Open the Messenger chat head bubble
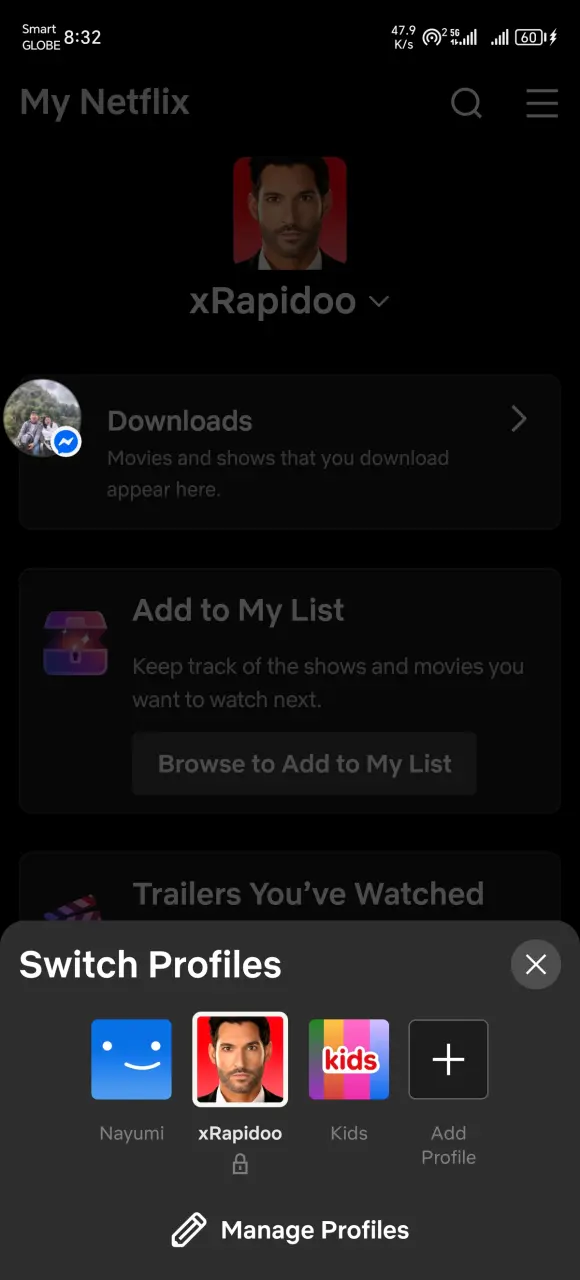Screen dimensions: 580x1280 click(42, 418)
